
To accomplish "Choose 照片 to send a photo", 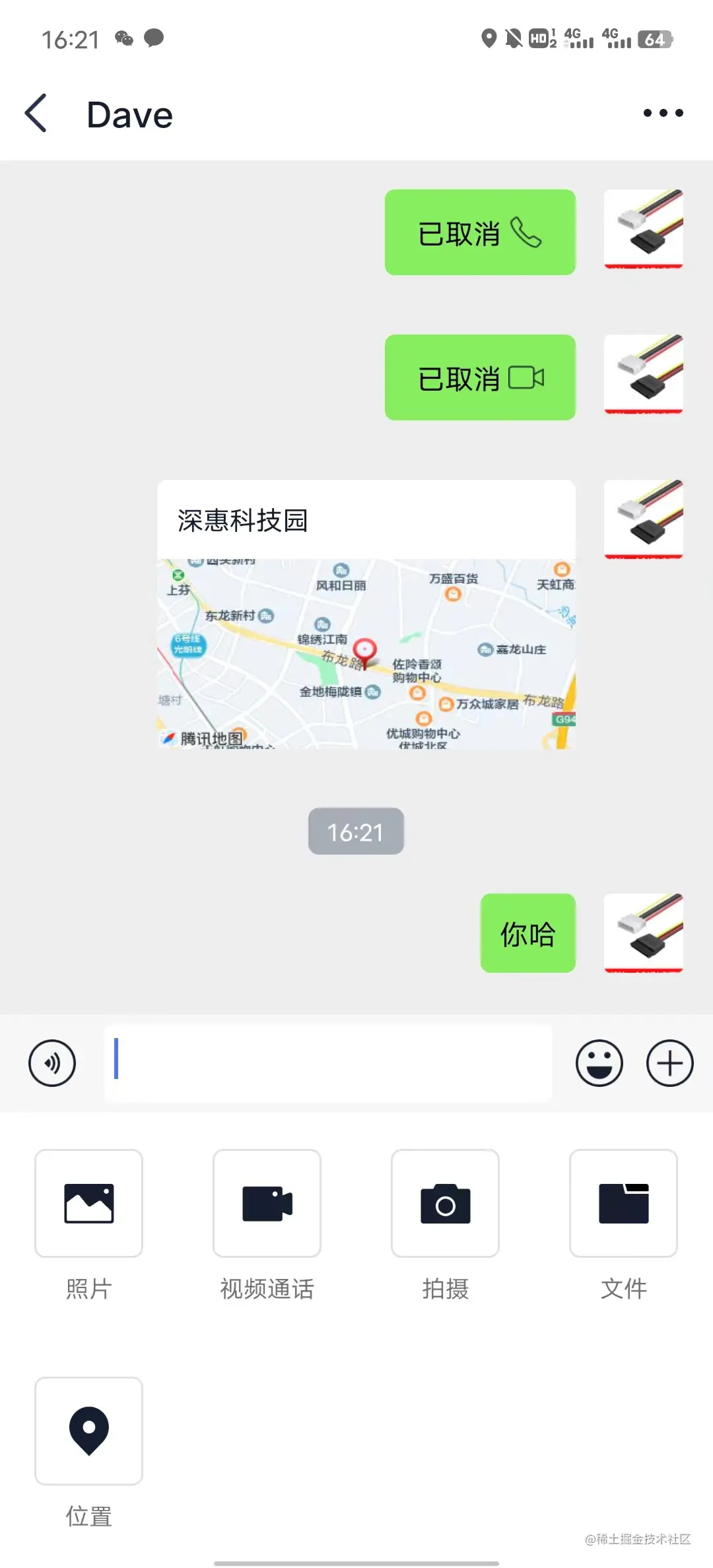I will 88,1203.
